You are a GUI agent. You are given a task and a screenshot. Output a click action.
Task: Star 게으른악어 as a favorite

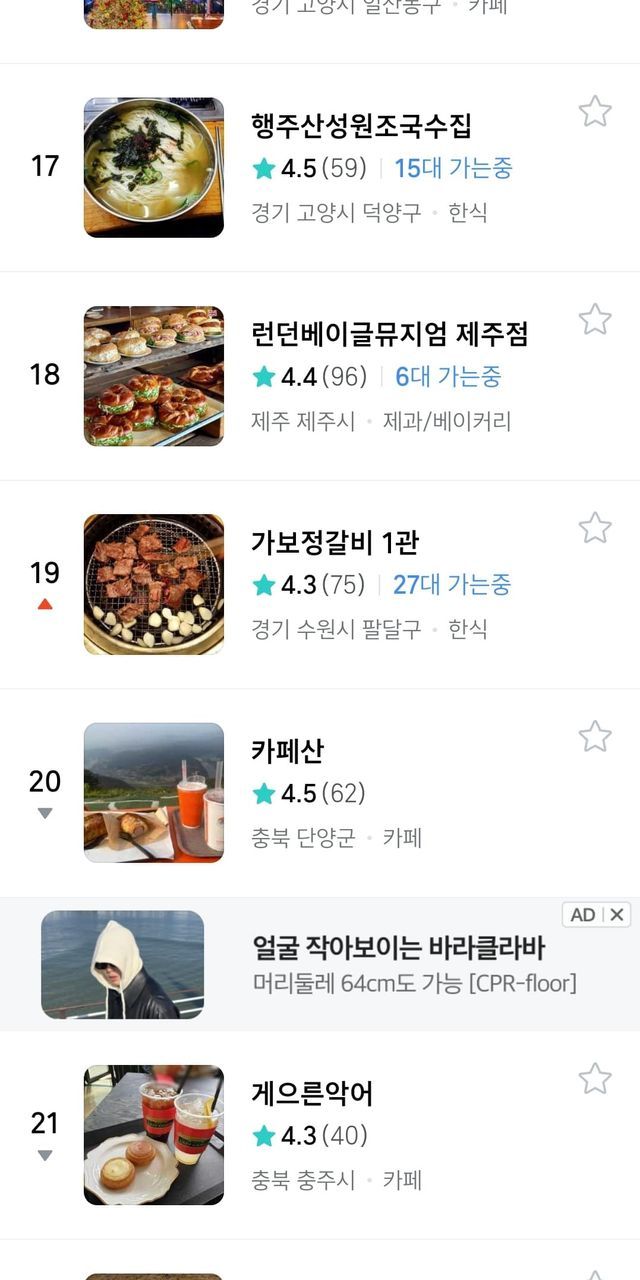coord(595,1078)
